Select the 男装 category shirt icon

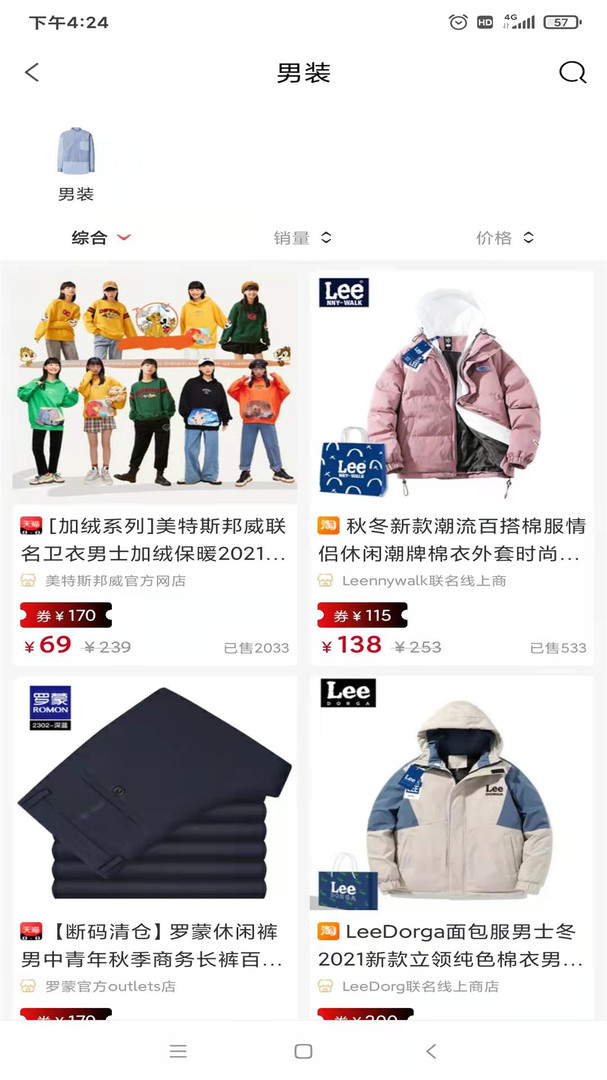pos(75,153)
